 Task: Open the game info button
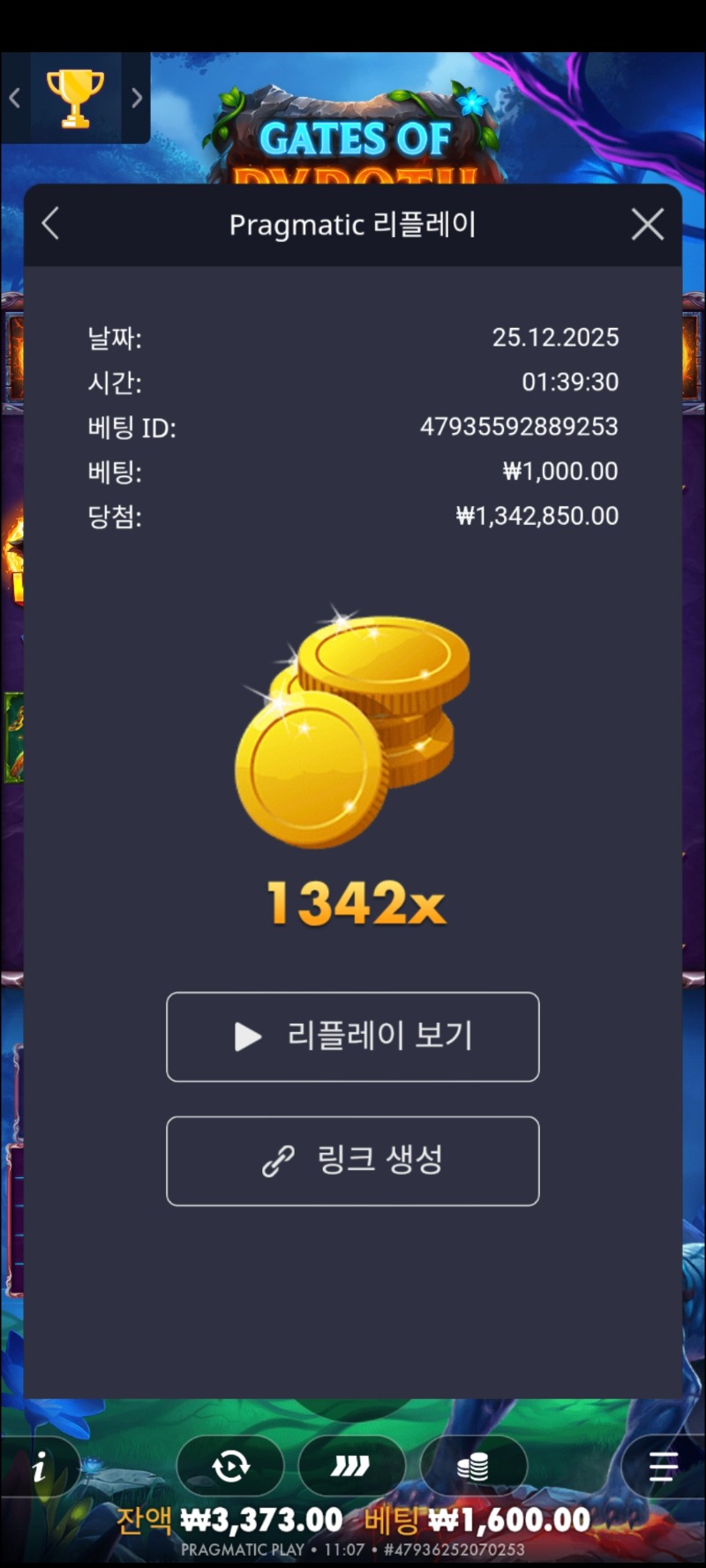click(x=40, y=1468)
